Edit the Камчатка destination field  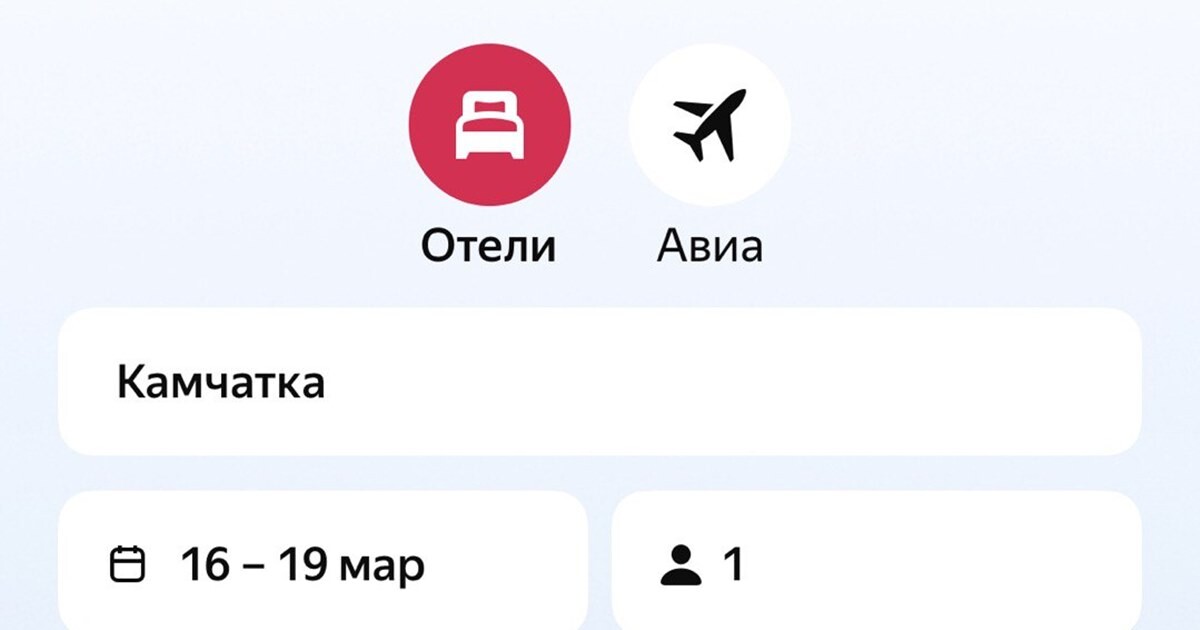(x=598, y=383)
